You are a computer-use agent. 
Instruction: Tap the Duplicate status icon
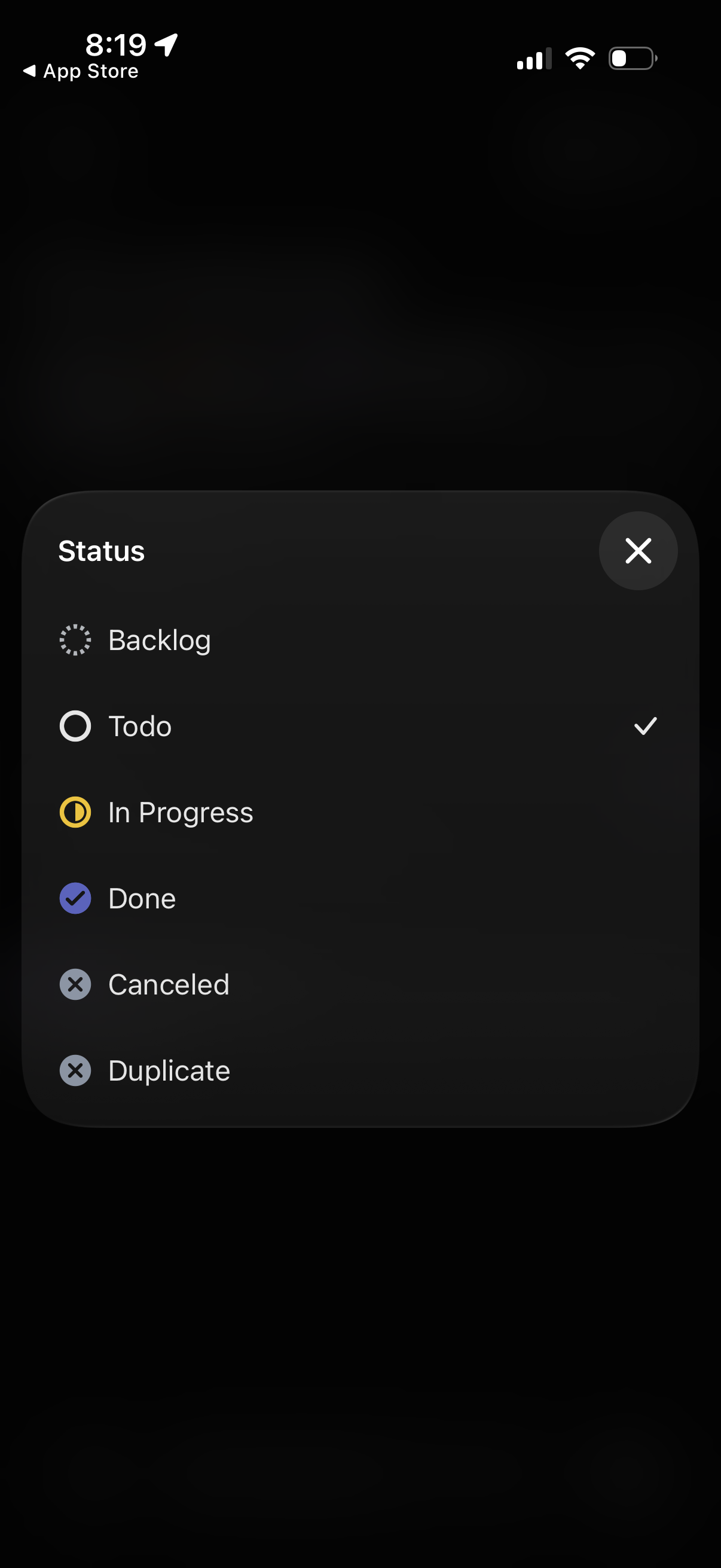(x=75, y=1070)
